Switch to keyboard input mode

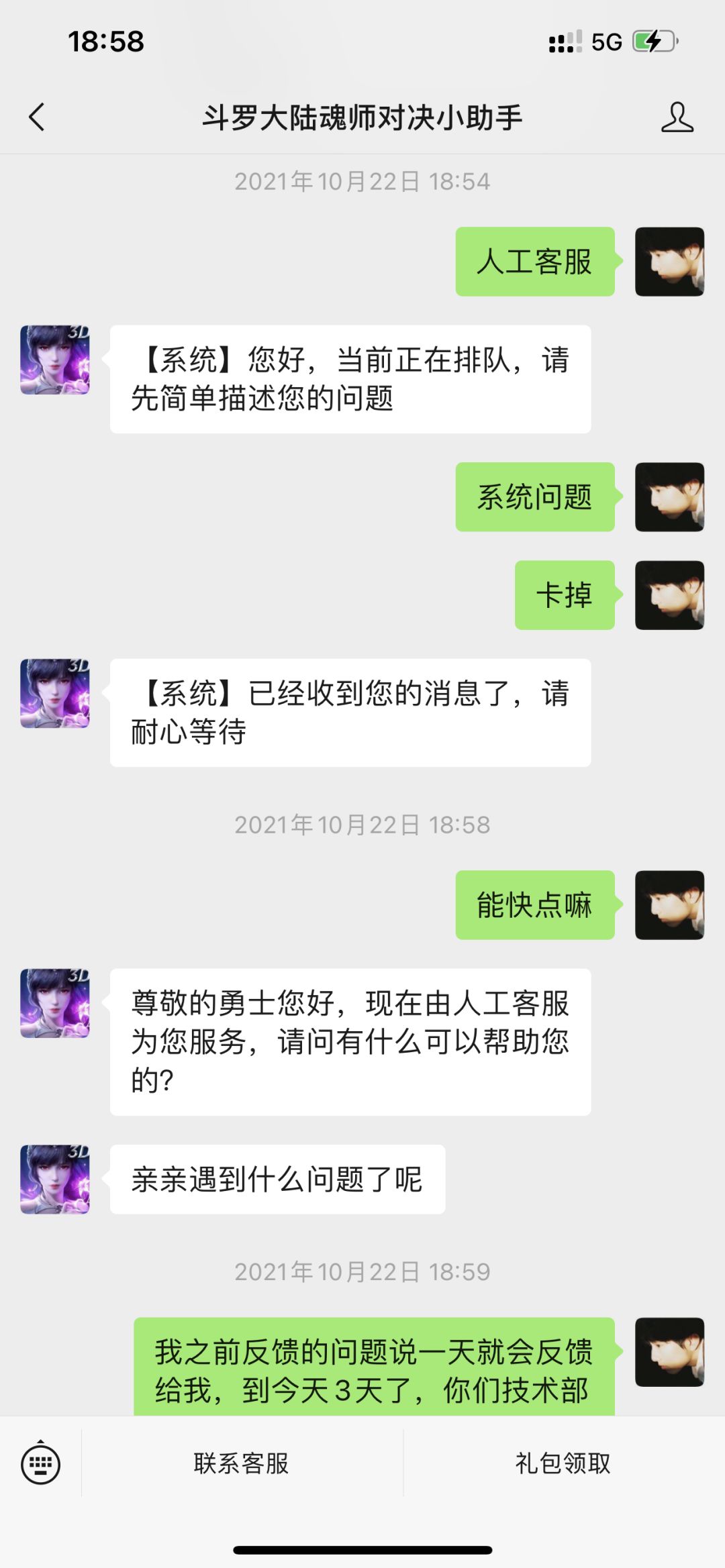pos(40,1463)
